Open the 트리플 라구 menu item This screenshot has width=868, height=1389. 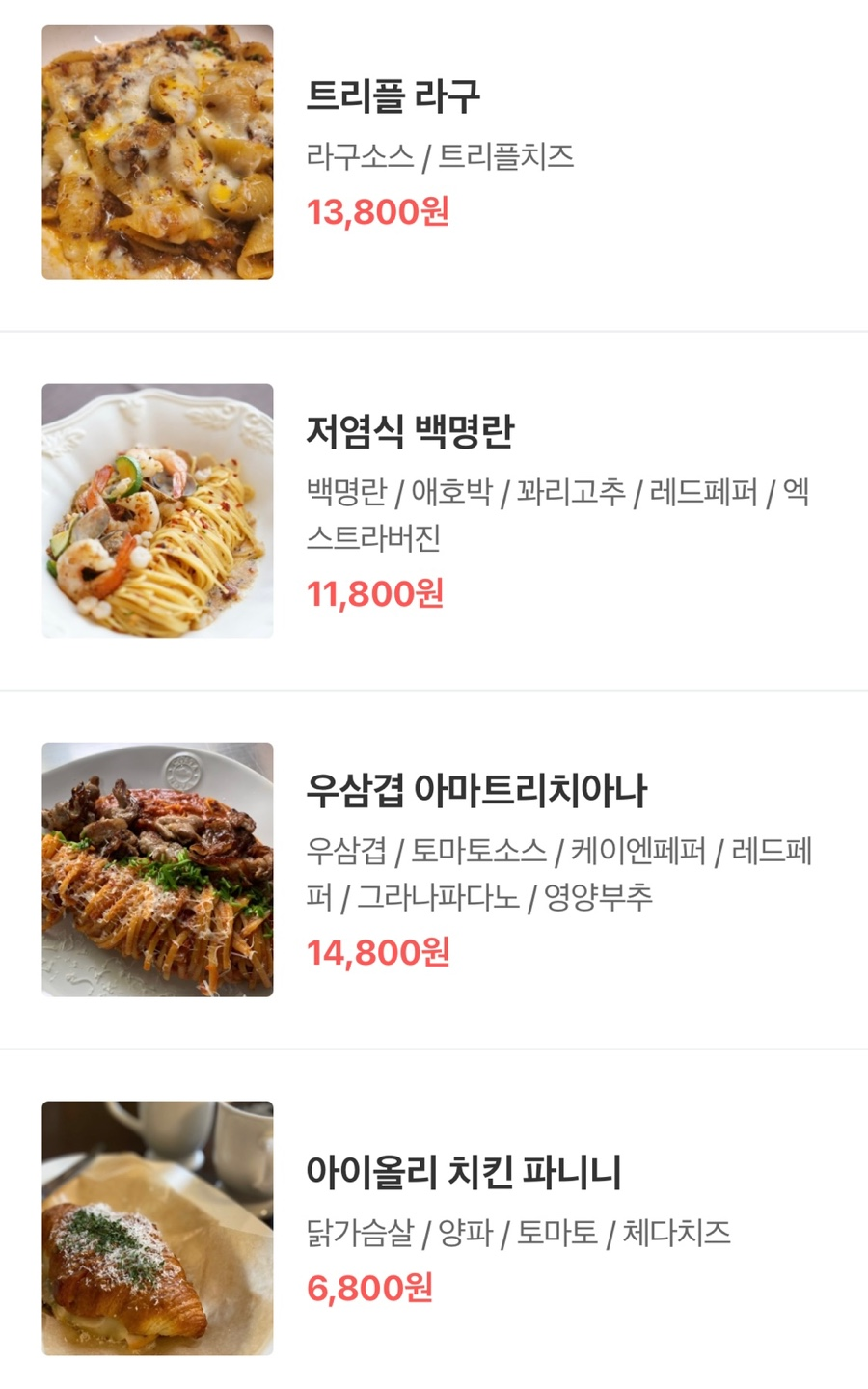click(393, 96)
